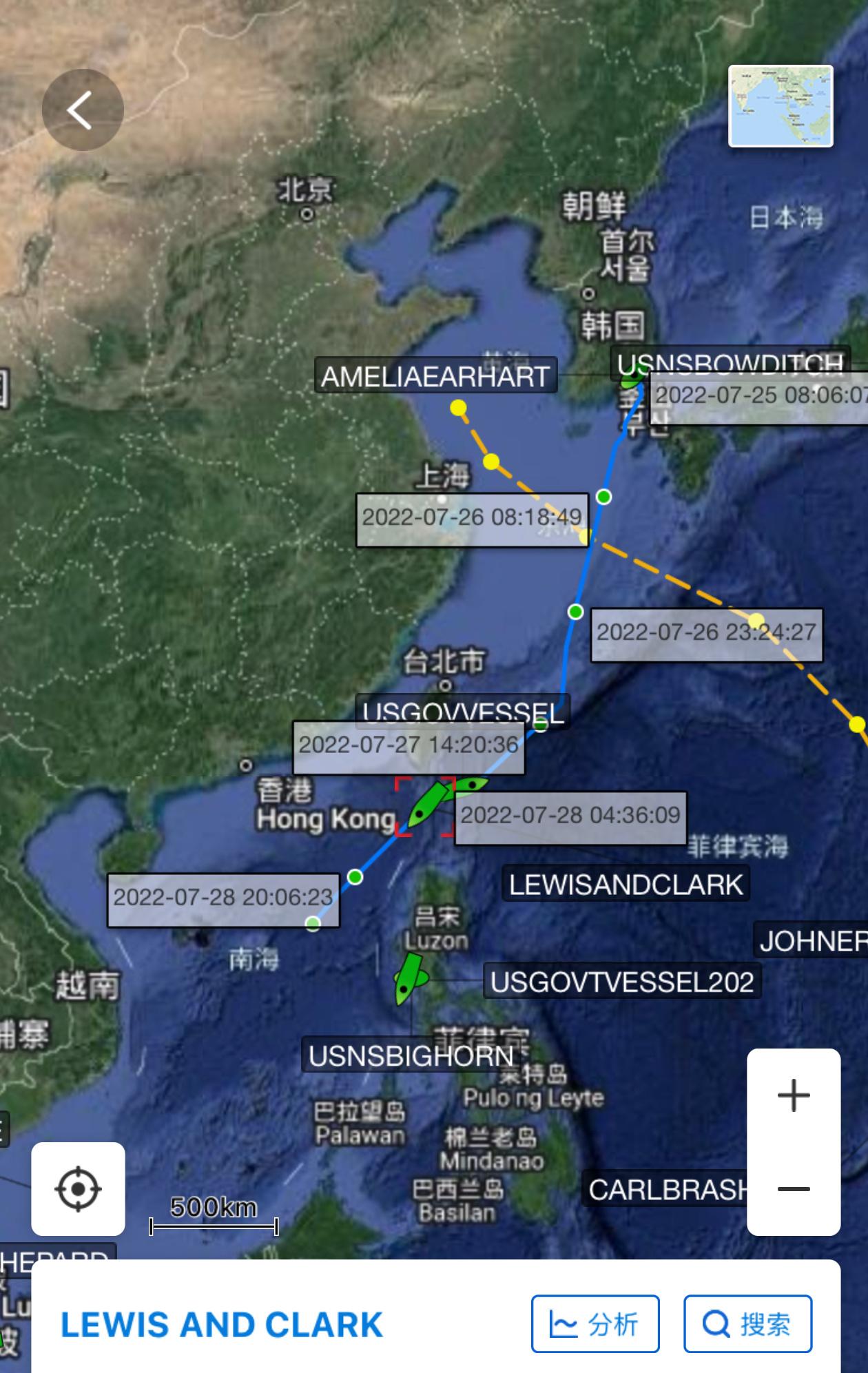Click the LEWIS AND CLARK title text
The image size is (868, 1373).
point(220,1323)
